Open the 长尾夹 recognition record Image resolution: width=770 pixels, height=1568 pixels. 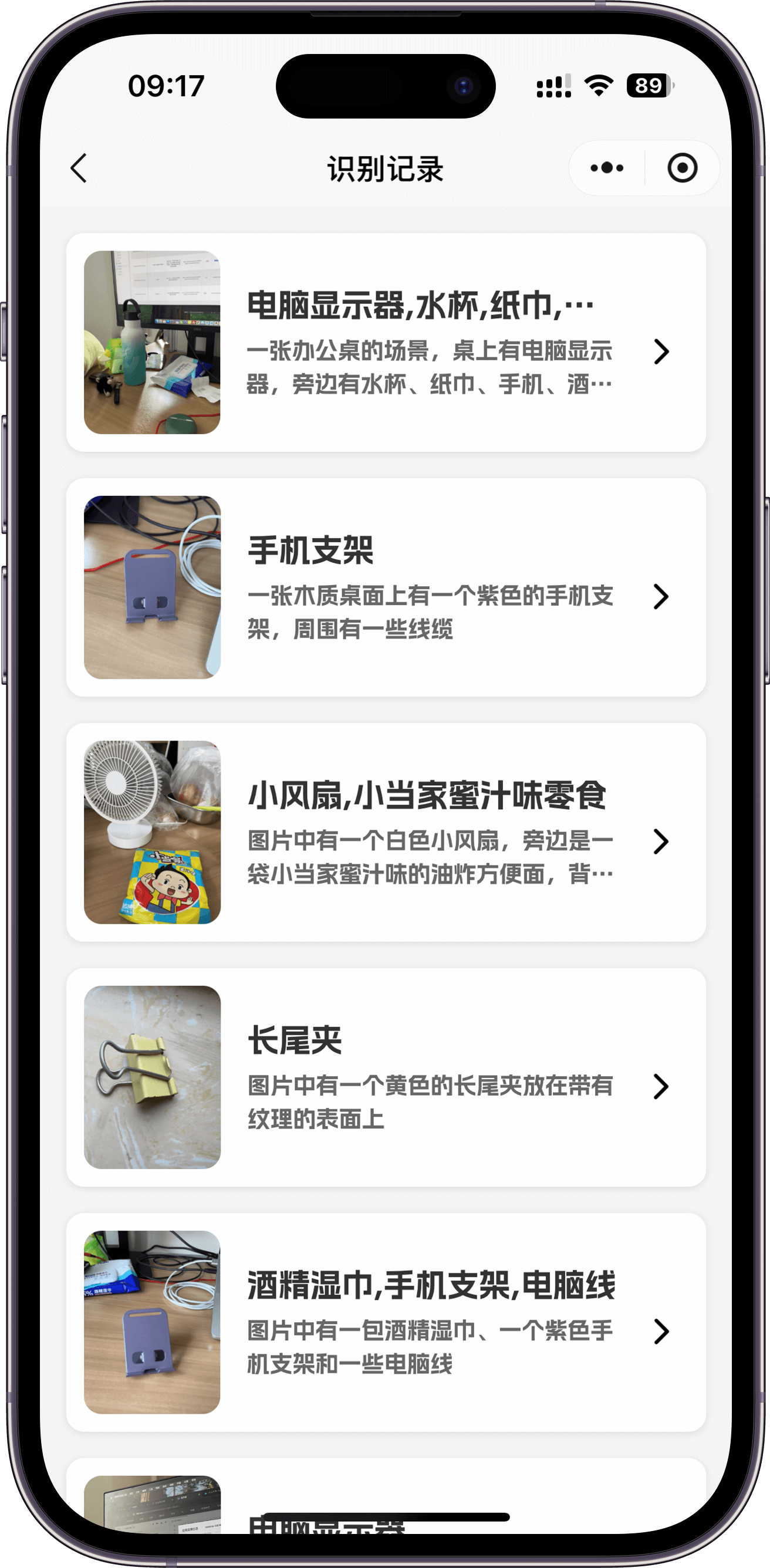coord(386,1077)
